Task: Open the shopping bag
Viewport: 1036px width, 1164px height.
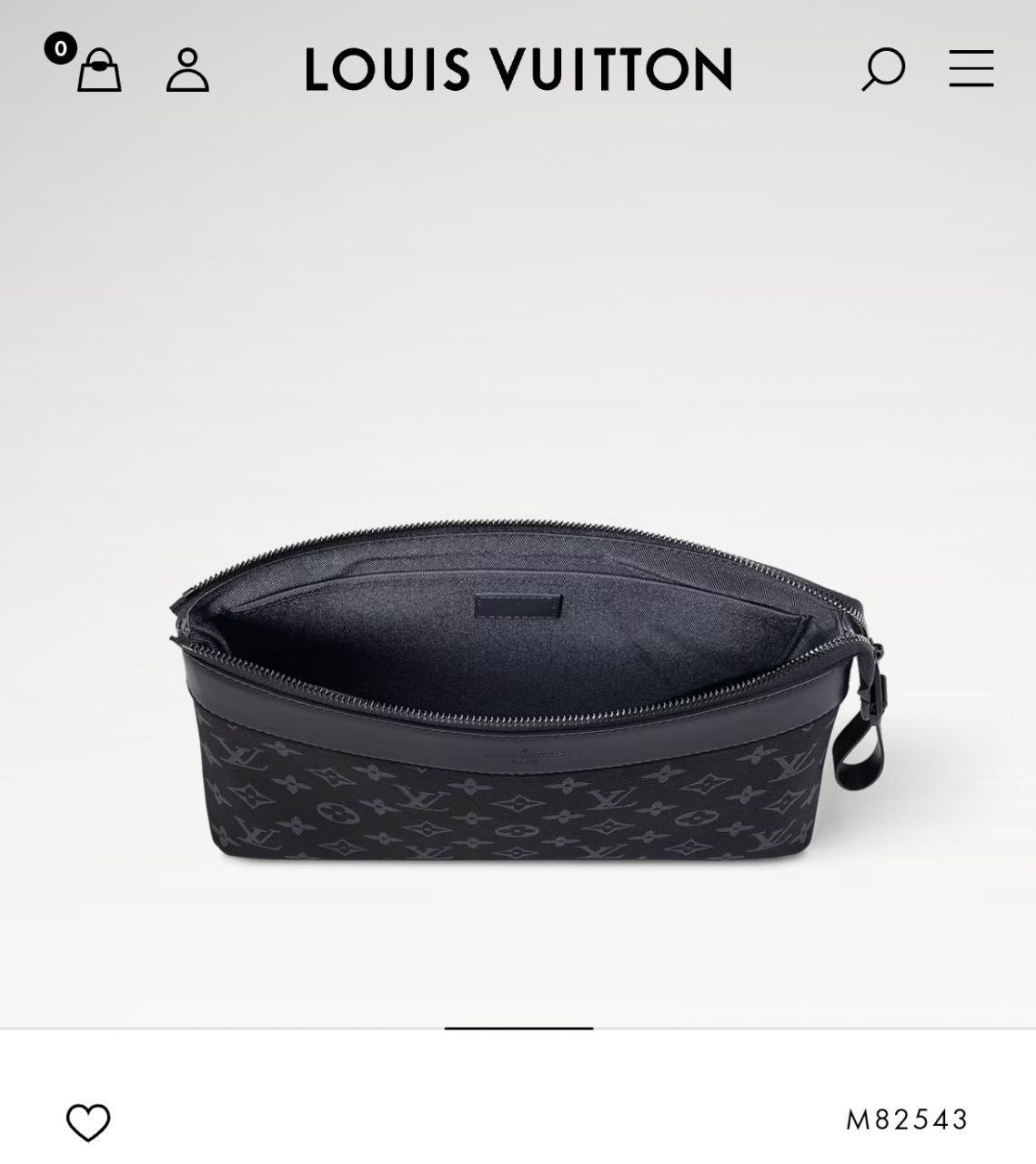Action: pyautogui.click(x=98, y=69)
